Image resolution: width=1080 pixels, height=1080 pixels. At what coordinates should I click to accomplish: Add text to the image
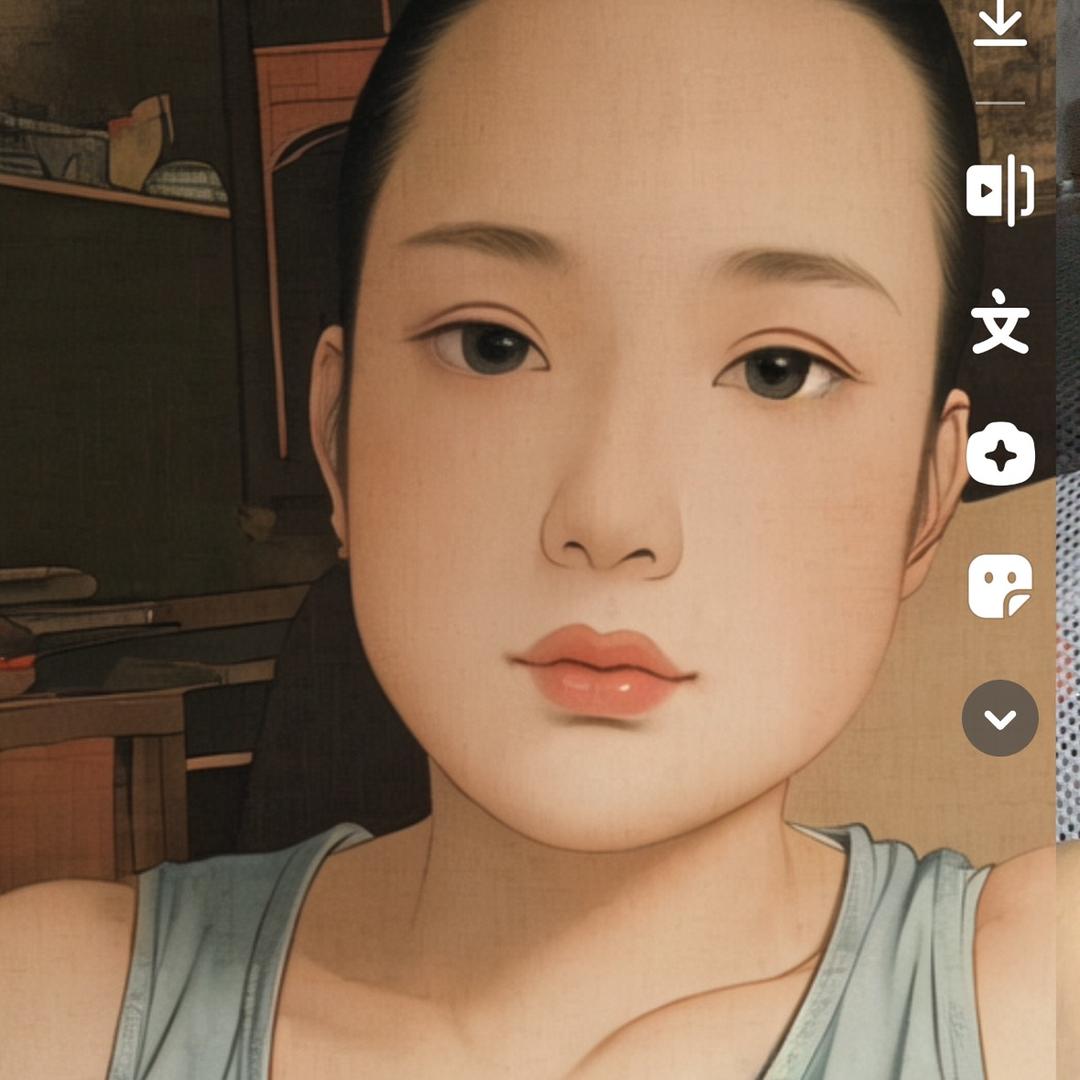click(1000, 321)
